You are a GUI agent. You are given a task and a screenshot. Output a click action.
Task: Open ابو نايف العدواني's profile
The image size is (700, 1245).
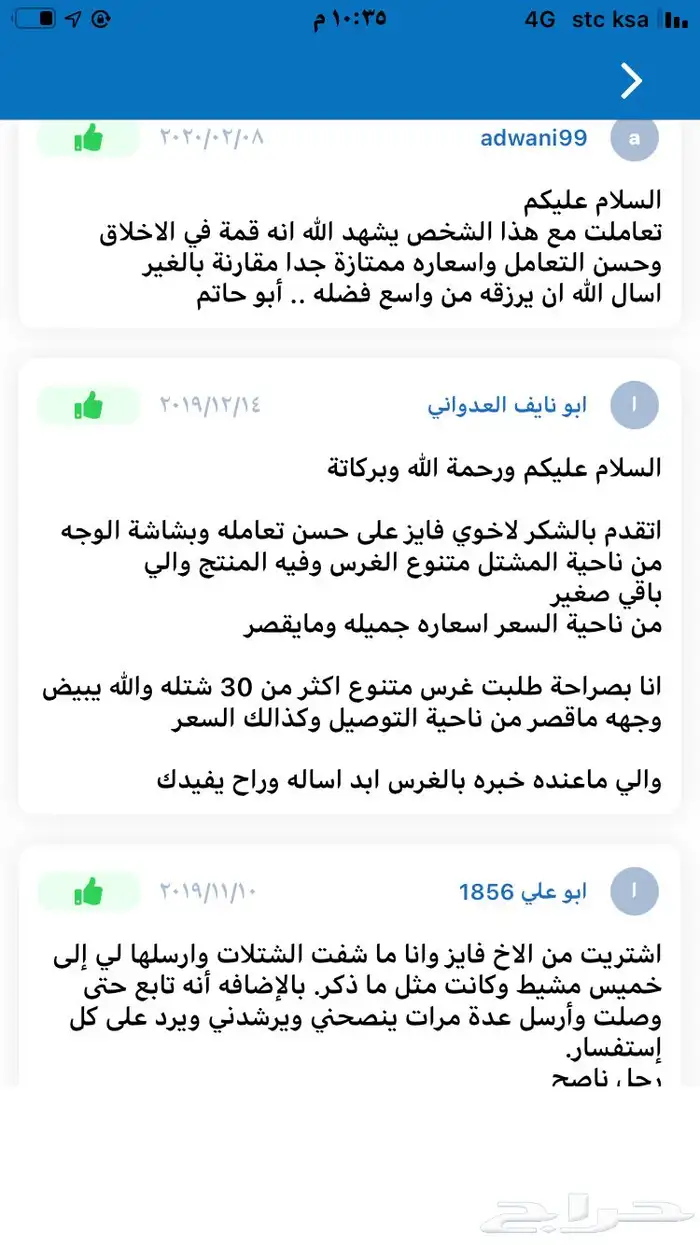pos(507,405)
